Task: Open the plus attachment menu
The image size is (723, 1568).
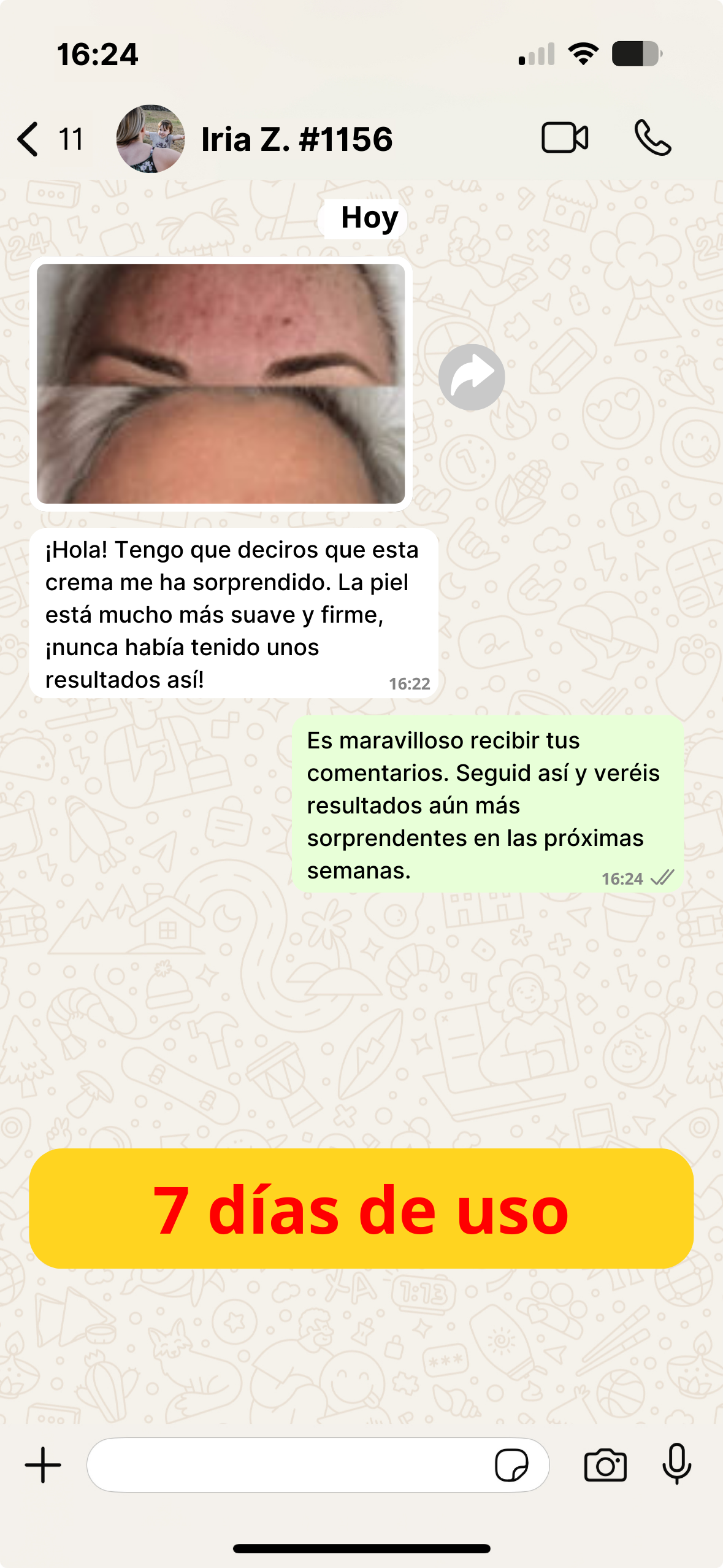Action: (43, 1465)
